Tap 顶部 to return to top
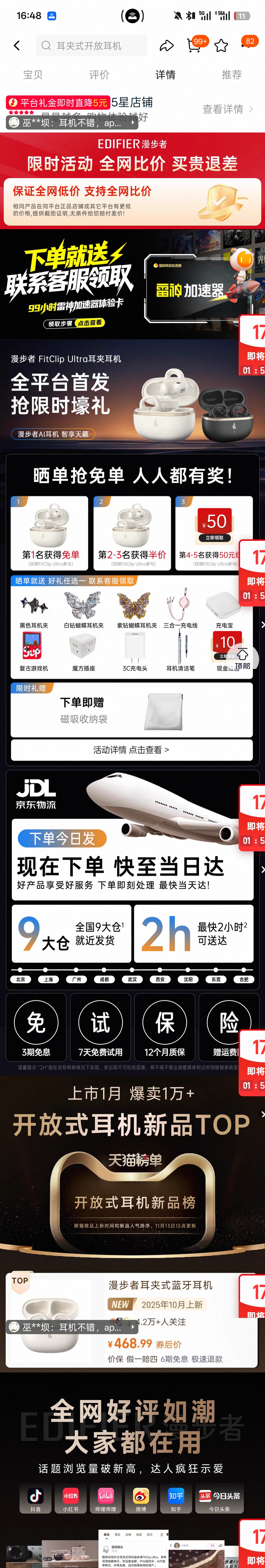This screenshot has width=265, height=1568. click(x=242, y=659)
